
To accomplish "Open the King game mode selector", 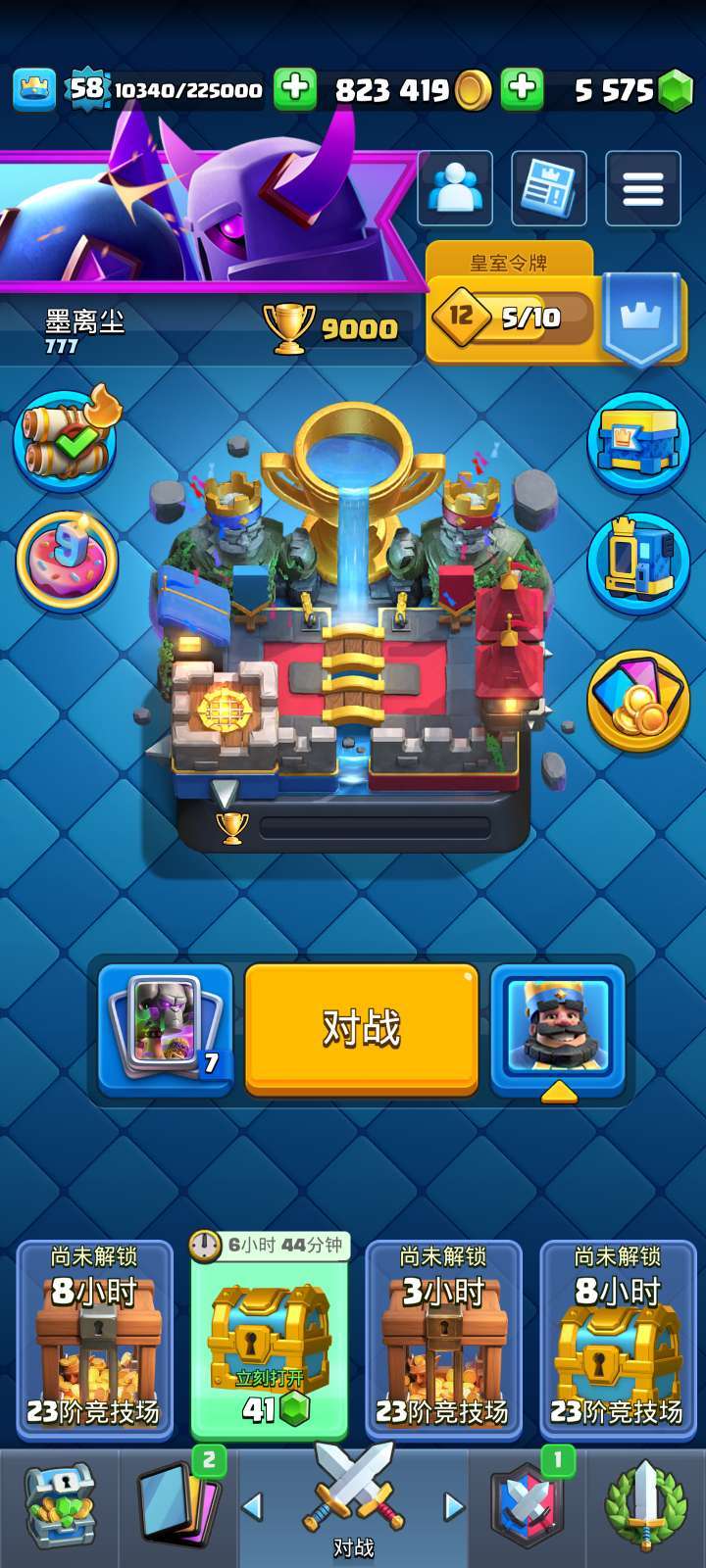I will click(x=557, y=1028).
